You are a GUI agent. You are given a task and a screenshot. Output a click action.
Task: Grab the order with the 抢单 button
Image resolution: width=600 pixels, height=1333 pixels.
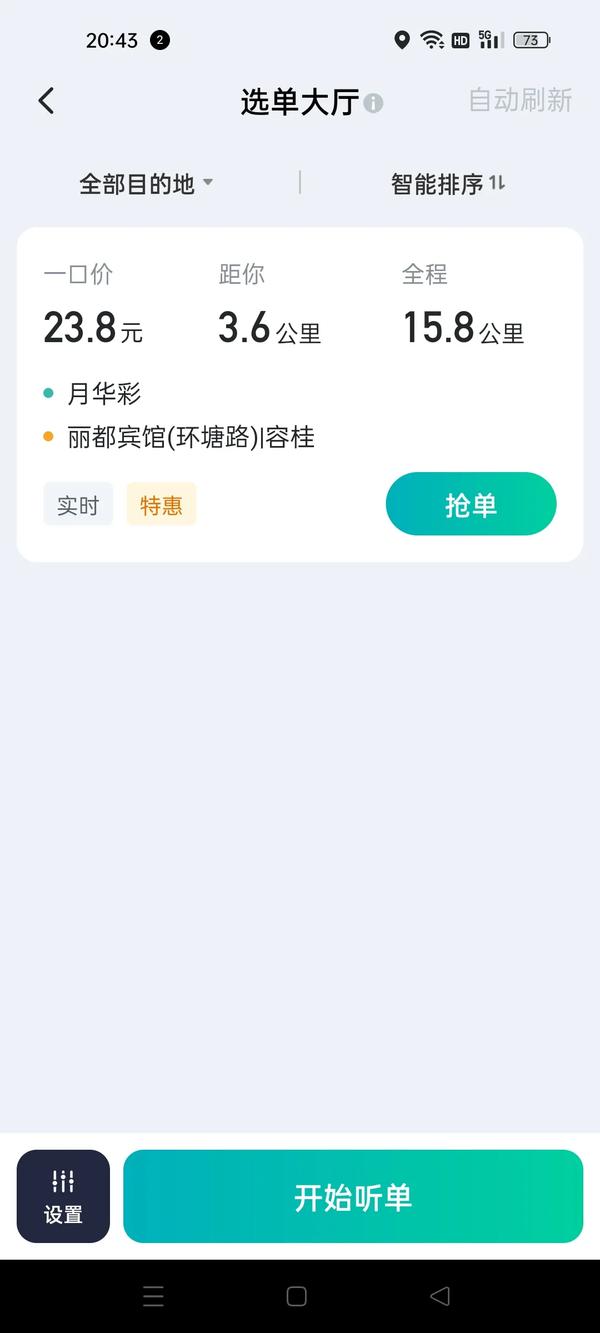pyautogui.click(x=471, y=504)
